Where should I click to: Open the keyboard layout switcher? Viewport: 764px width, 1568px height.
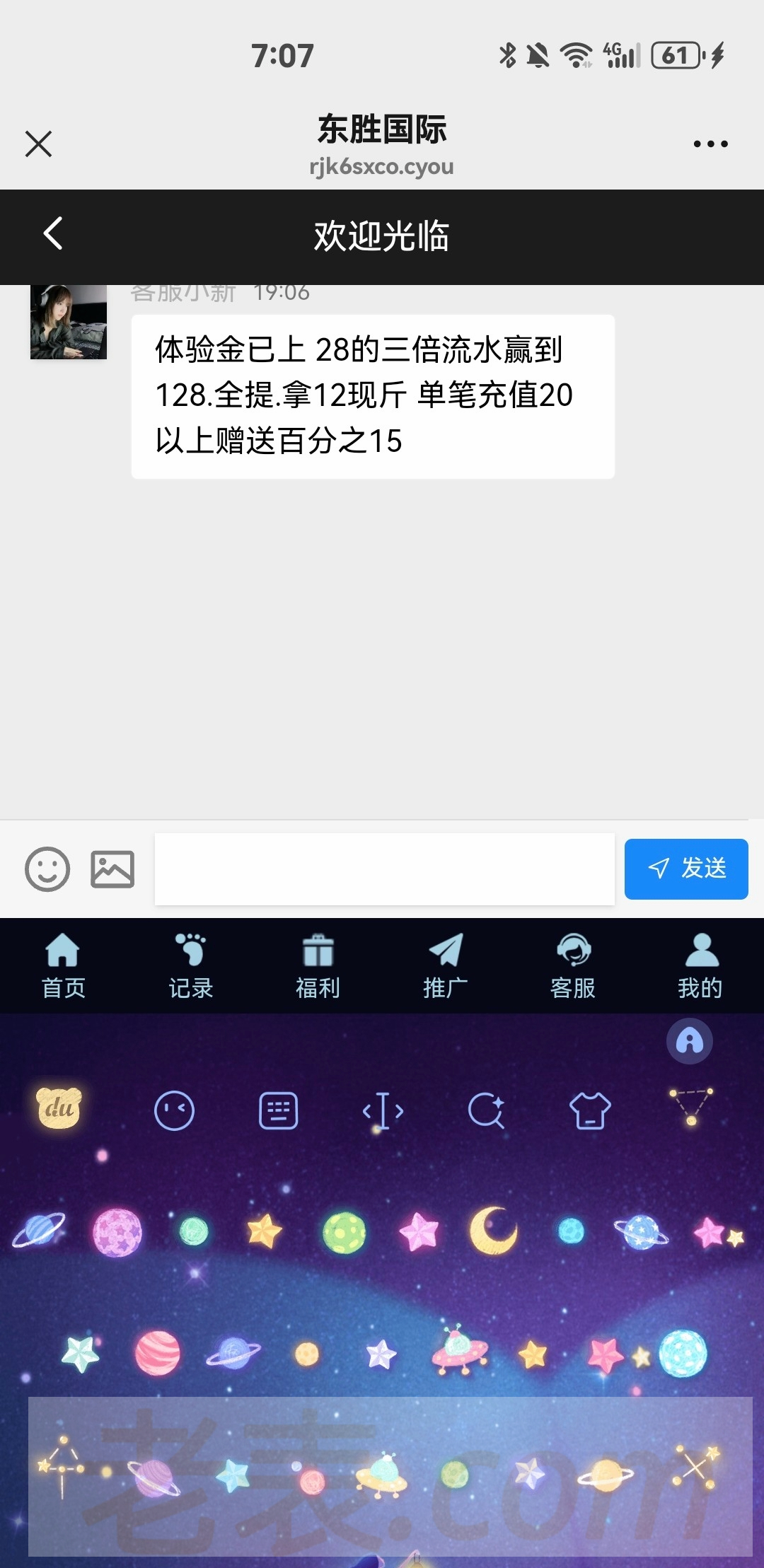coord(278,1110)
